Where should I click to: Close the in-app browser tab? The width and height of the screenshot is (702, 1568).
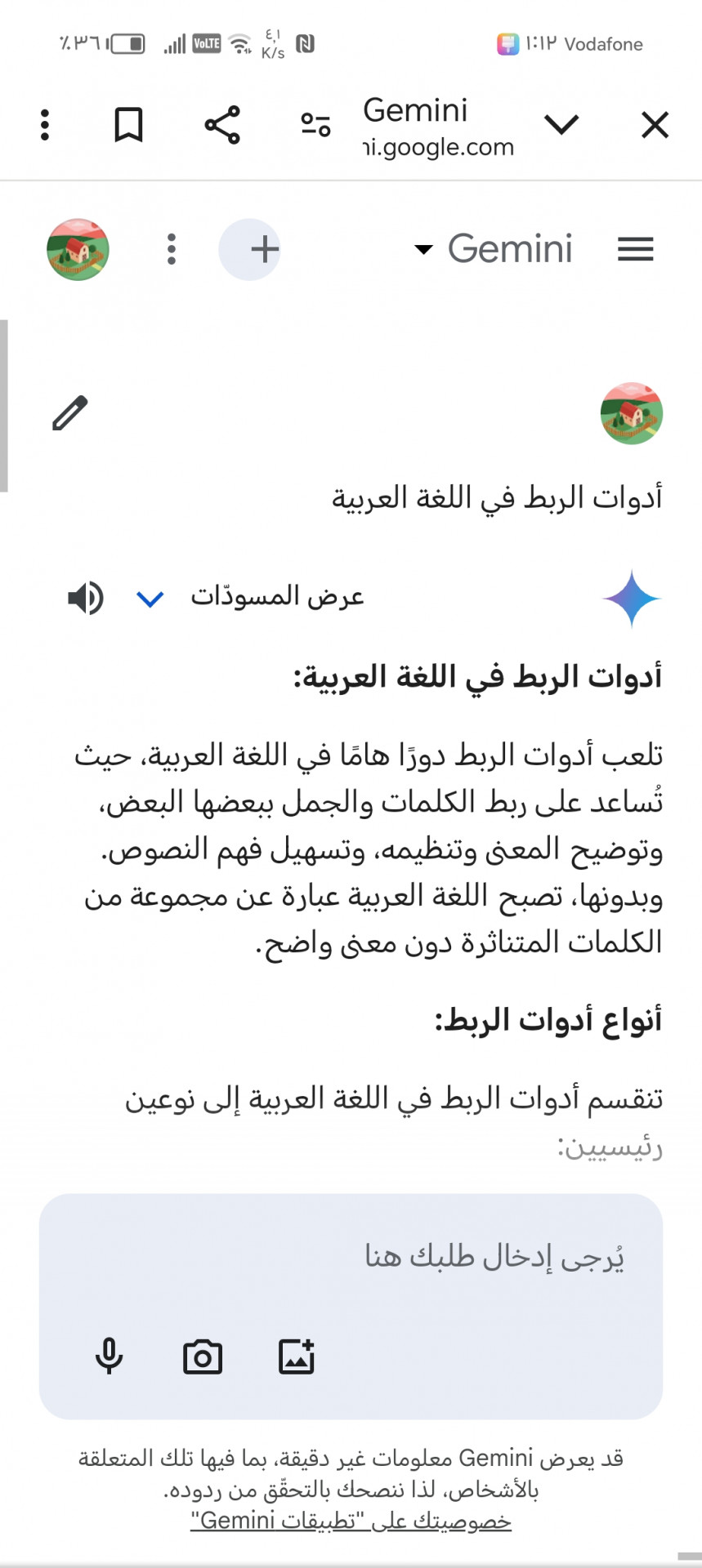tap(655, 126)
